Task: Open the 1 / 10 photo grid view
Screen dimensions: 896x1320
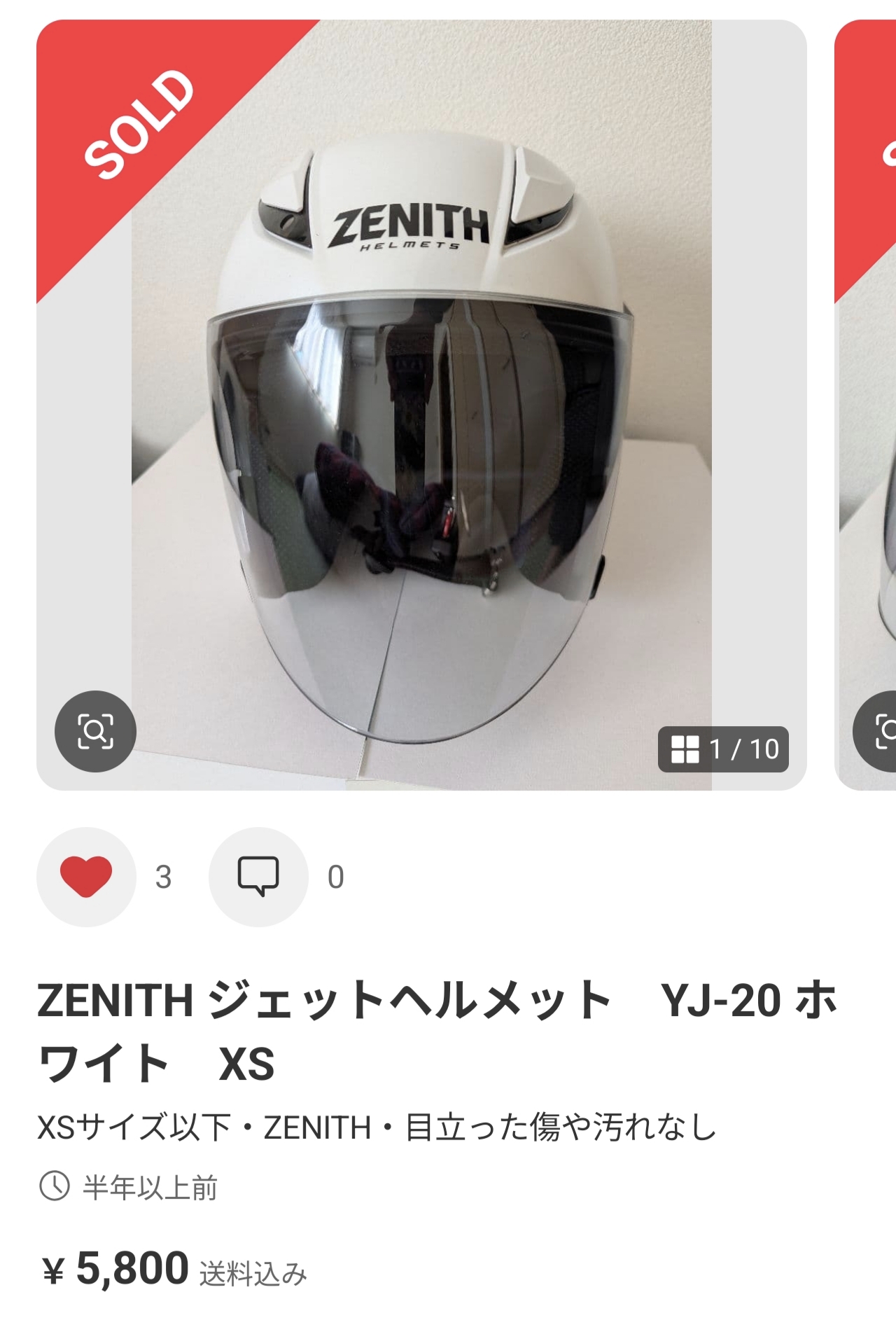Action: pyautogui.click(x=723, y=749)
